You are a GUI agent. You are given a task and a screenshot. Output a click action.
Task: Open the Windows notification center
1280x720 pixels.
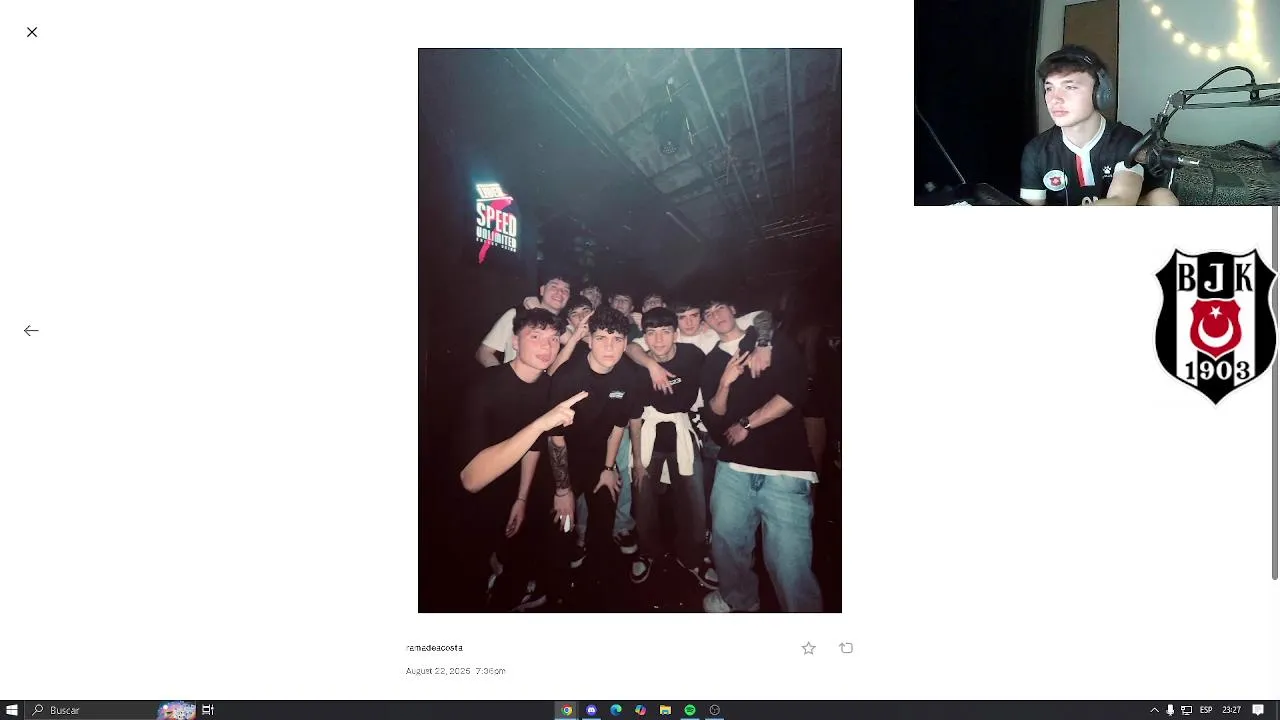tap(1258, 710)
